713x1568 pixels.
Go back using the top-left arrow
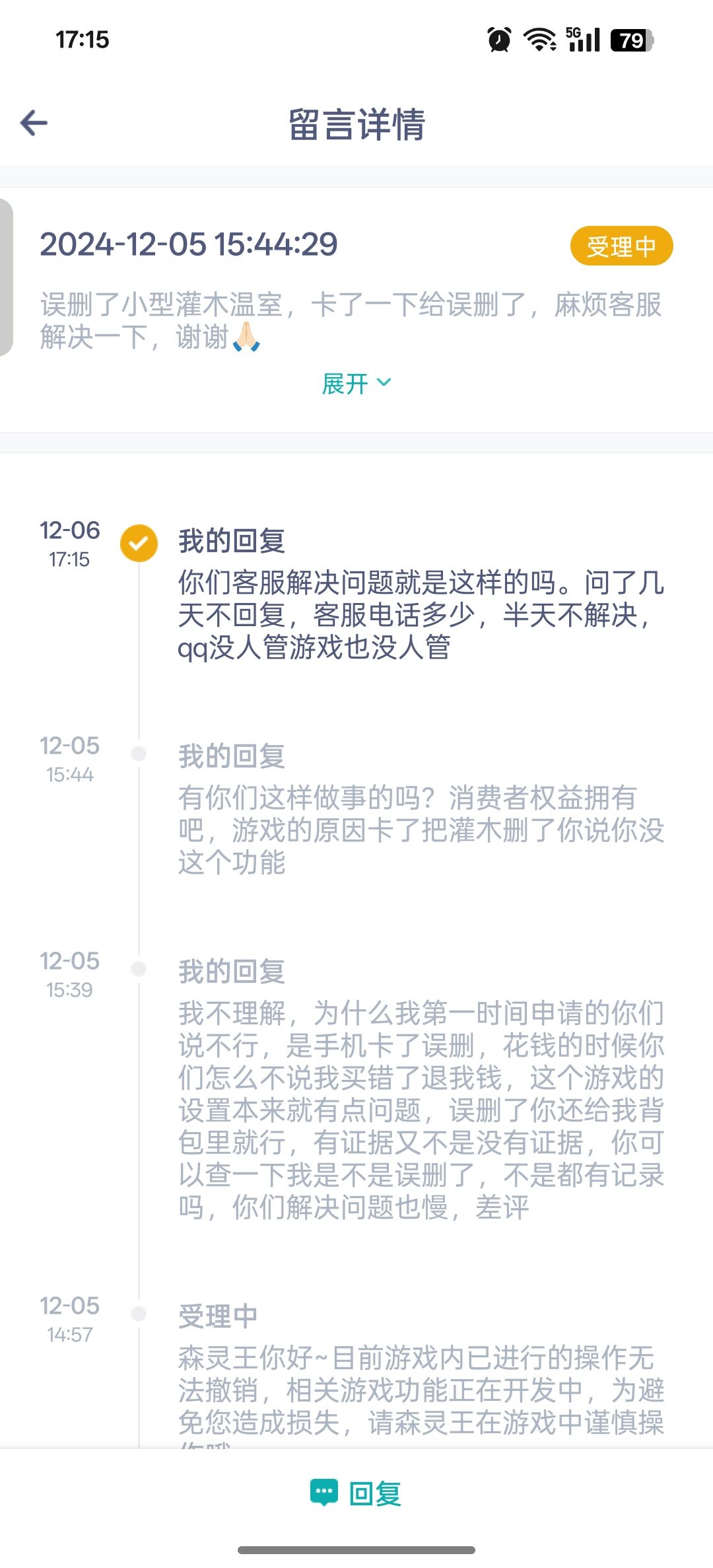coord(34,123)
